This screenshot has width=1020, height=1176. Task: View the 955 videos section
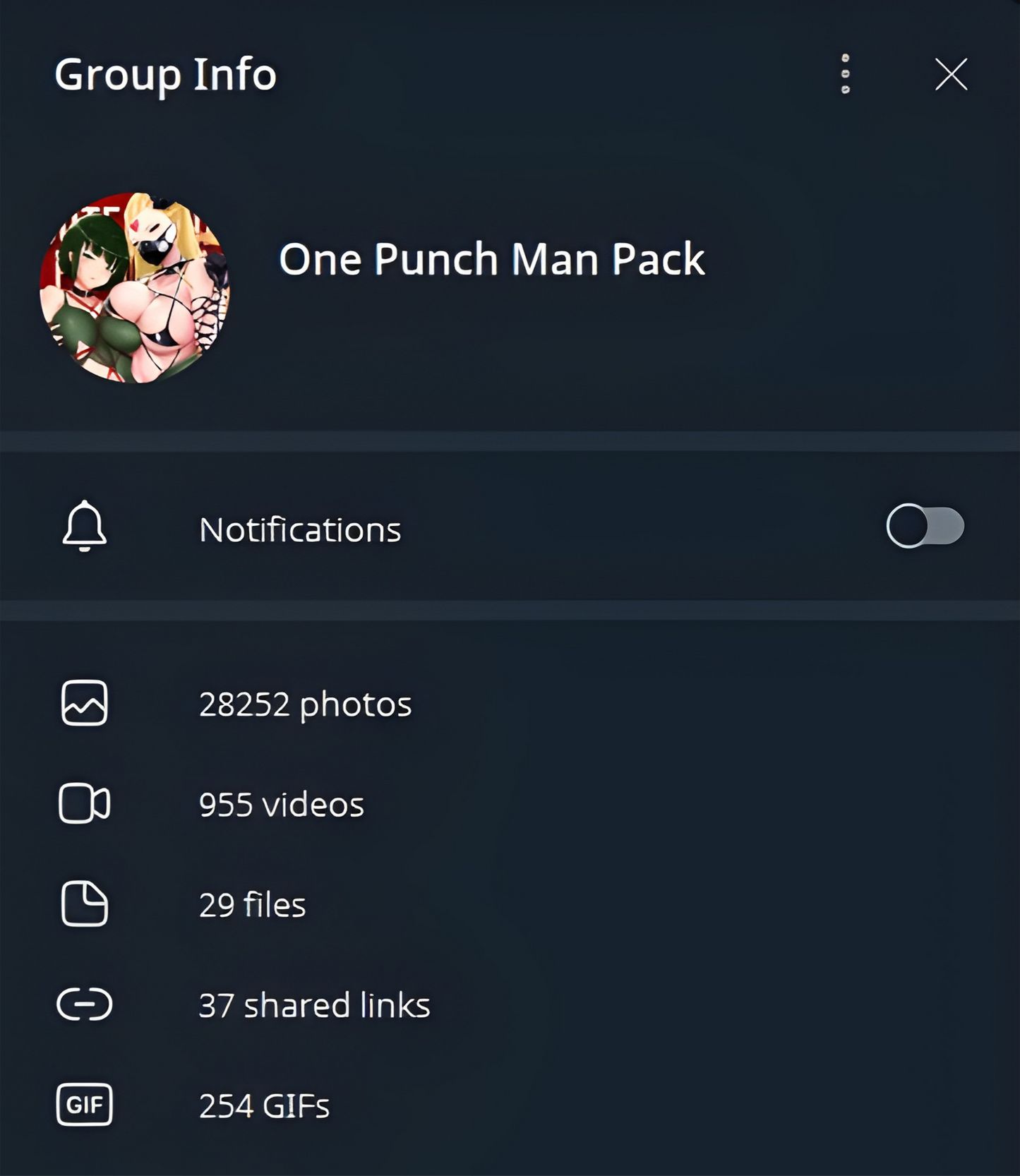[x=281, y=803]
